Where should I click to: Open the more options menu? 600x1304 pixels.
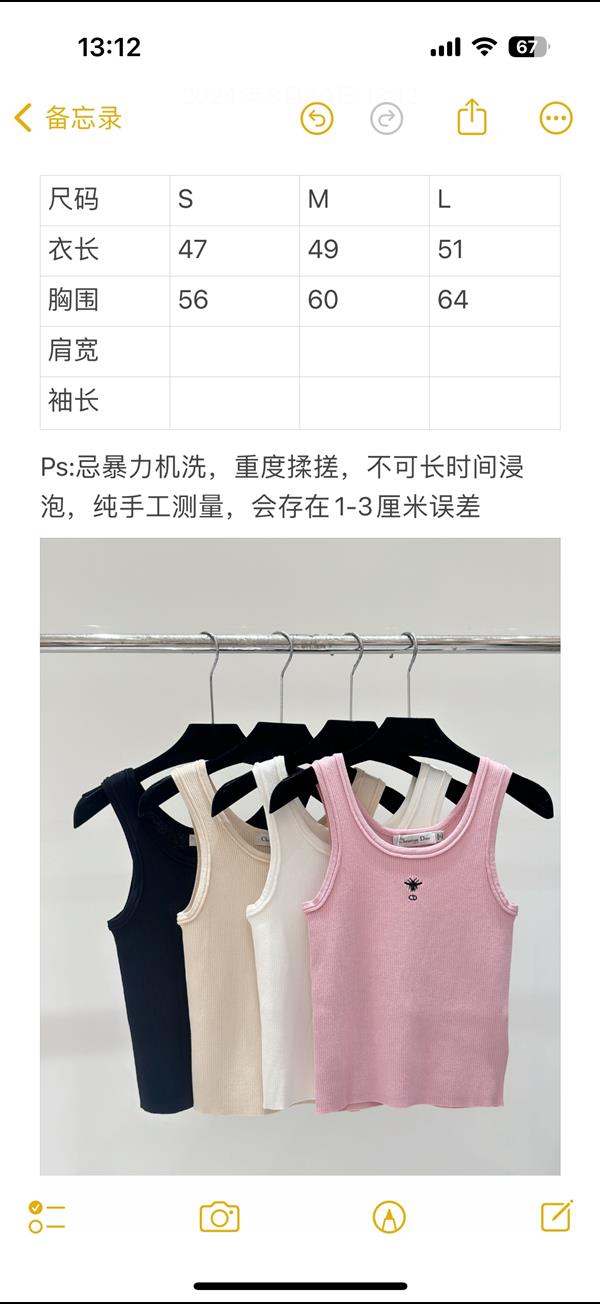pos(556,118)
